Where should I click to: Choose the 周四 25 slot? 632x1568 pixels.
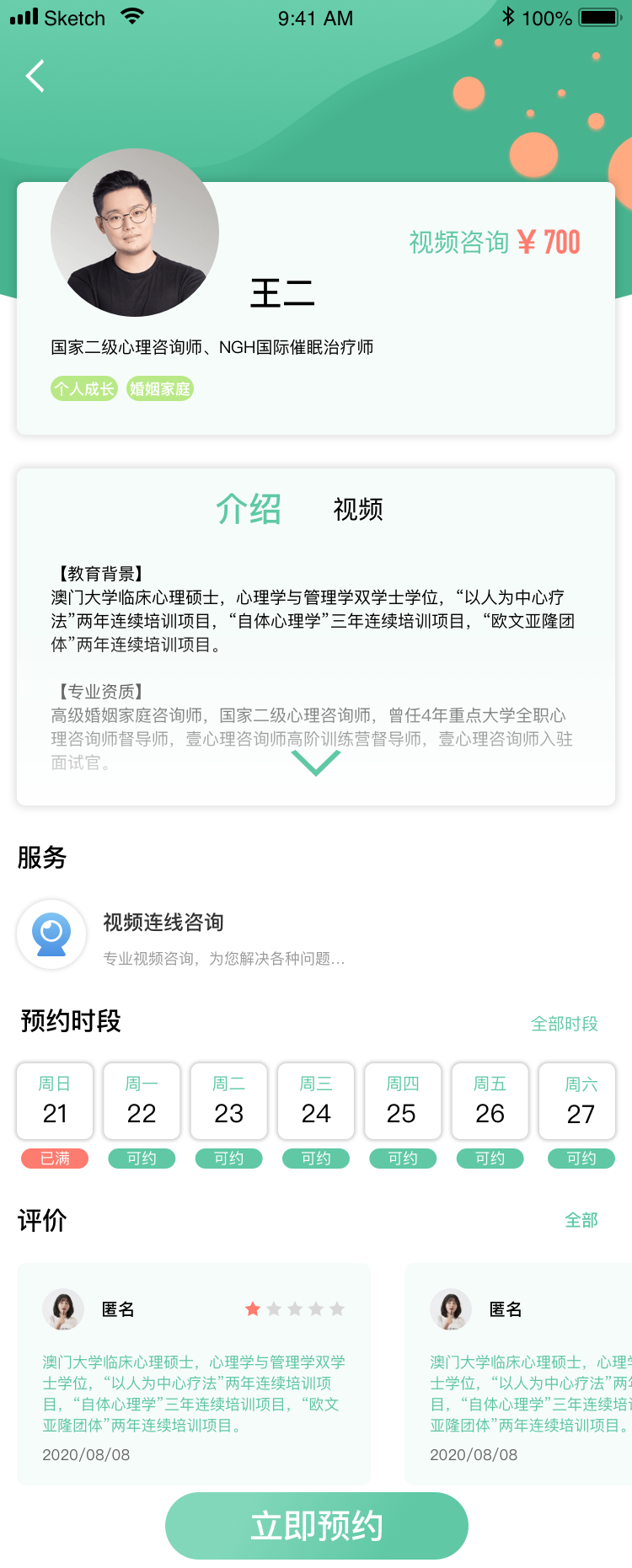pyautogui.click(x=402, y=1102)
